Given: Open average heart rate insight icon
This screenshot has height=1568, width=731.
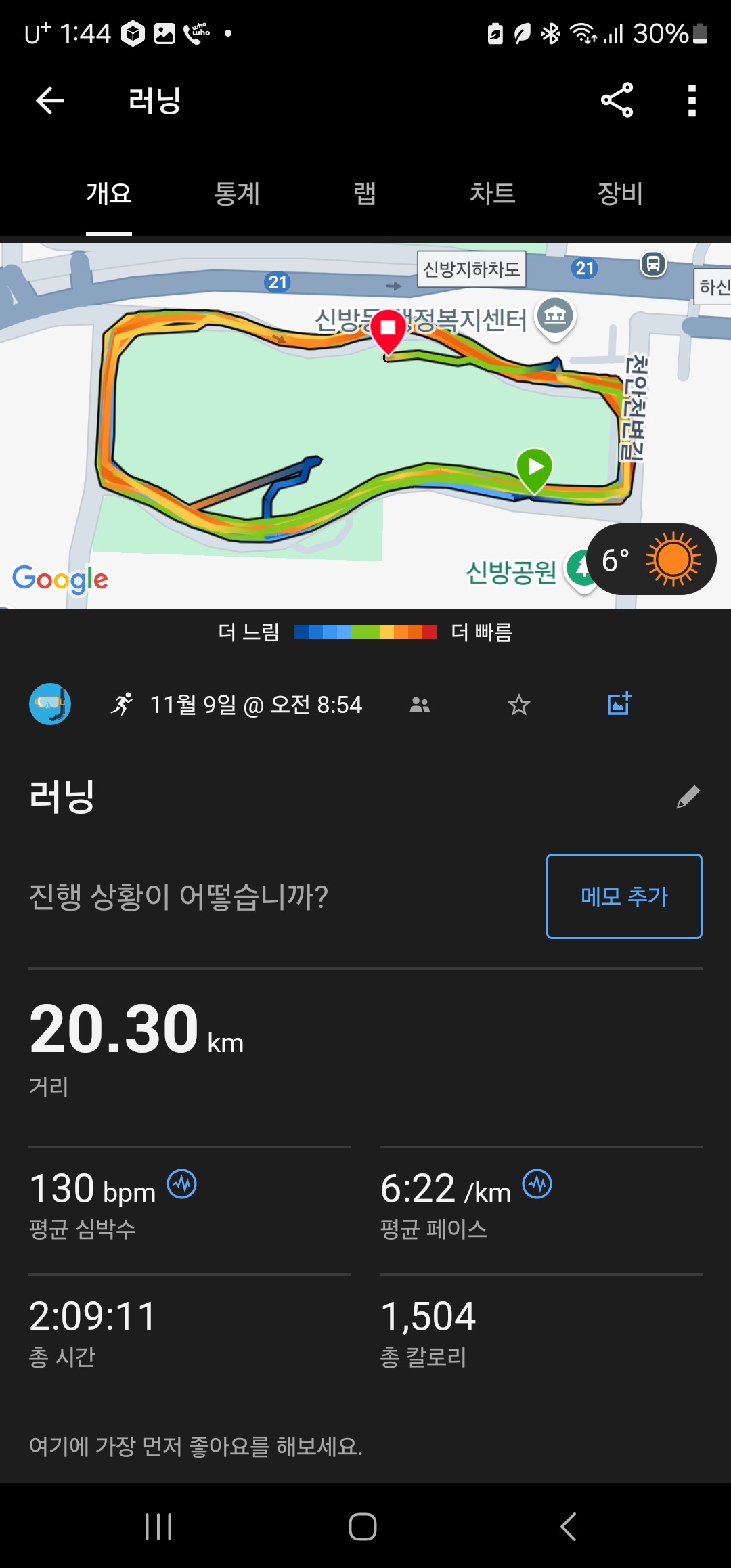Looking at the screenshot, I should point(182,1184).
